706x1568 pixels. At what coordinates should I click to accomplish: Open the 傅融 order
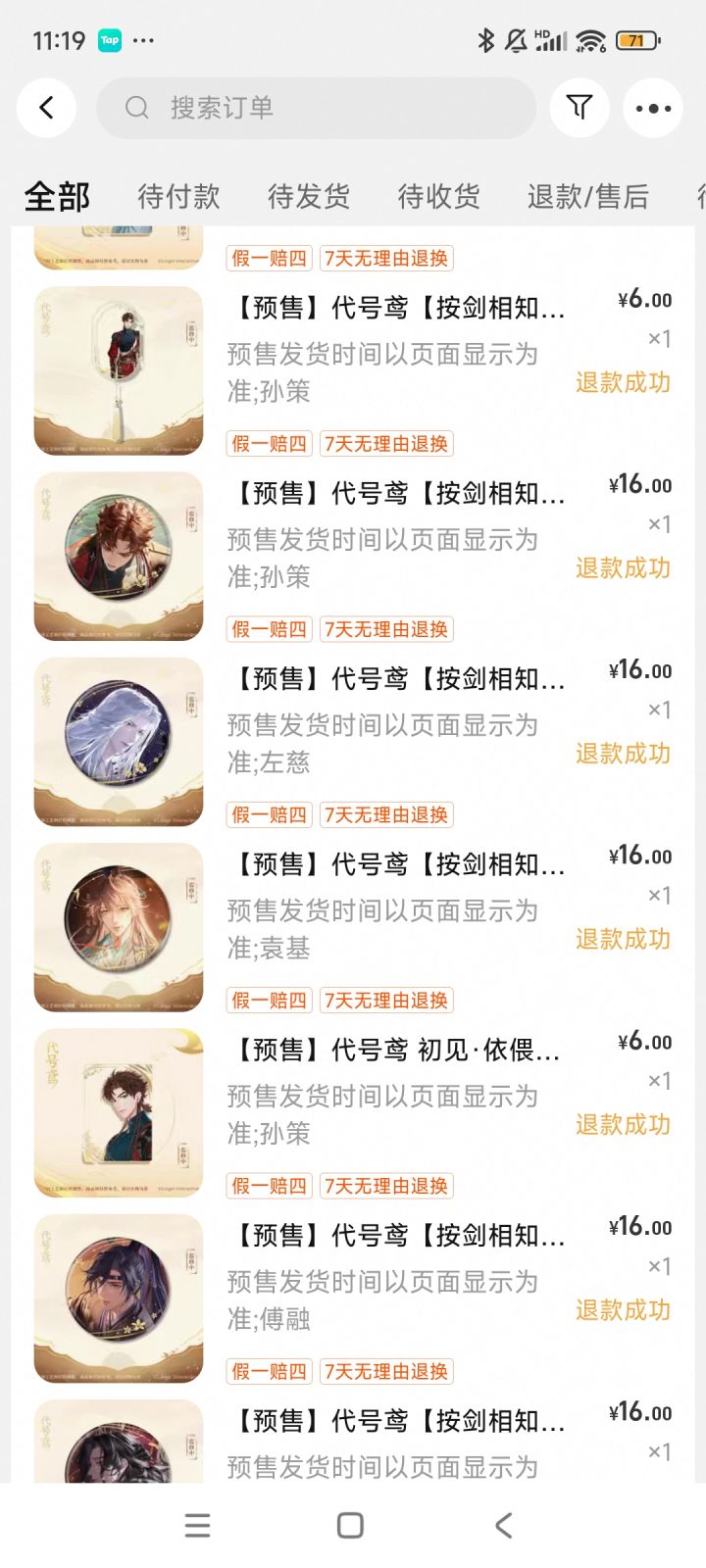(x=397, y=1277)
